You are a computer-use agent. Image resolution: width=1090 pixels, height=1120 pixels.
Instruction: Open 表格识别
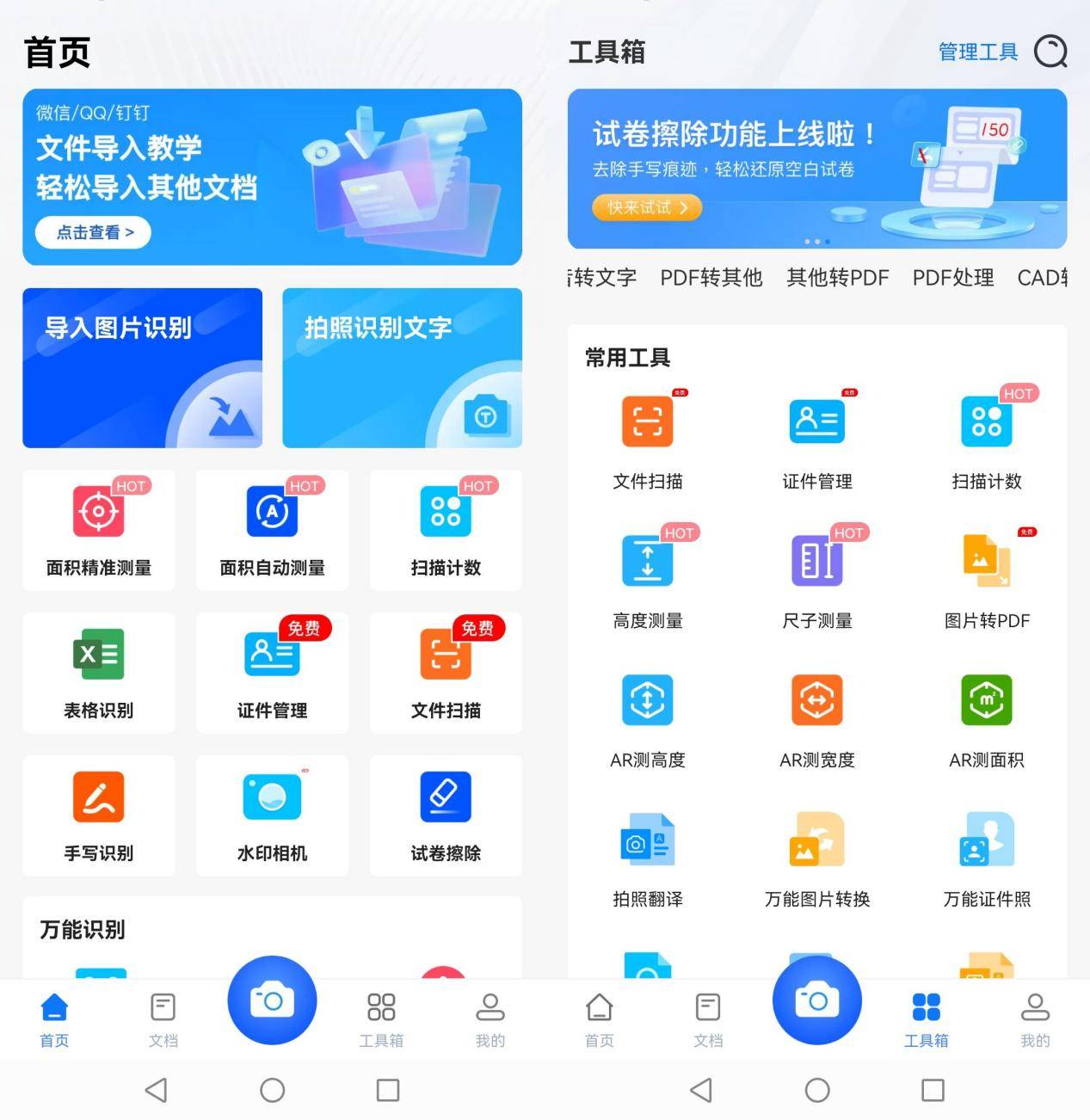coord(99,672)
